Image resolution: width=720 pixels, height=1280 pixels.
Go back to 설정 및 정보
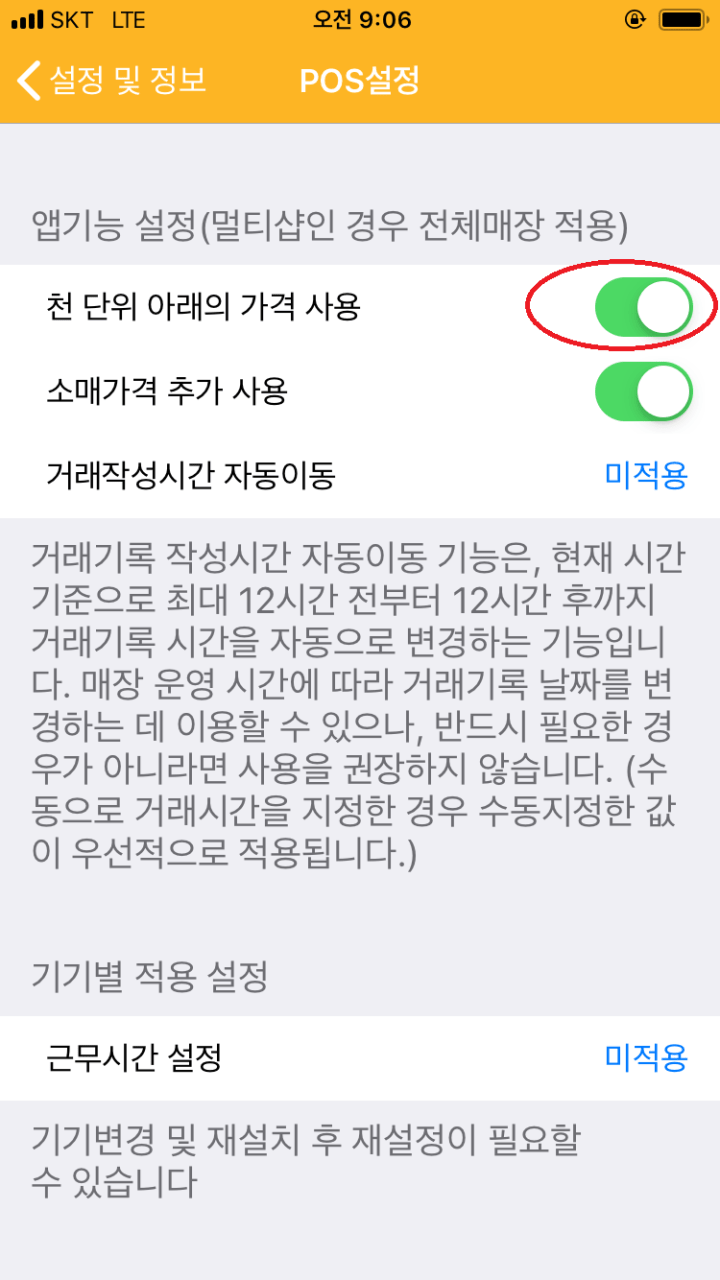tap(112, 80)
